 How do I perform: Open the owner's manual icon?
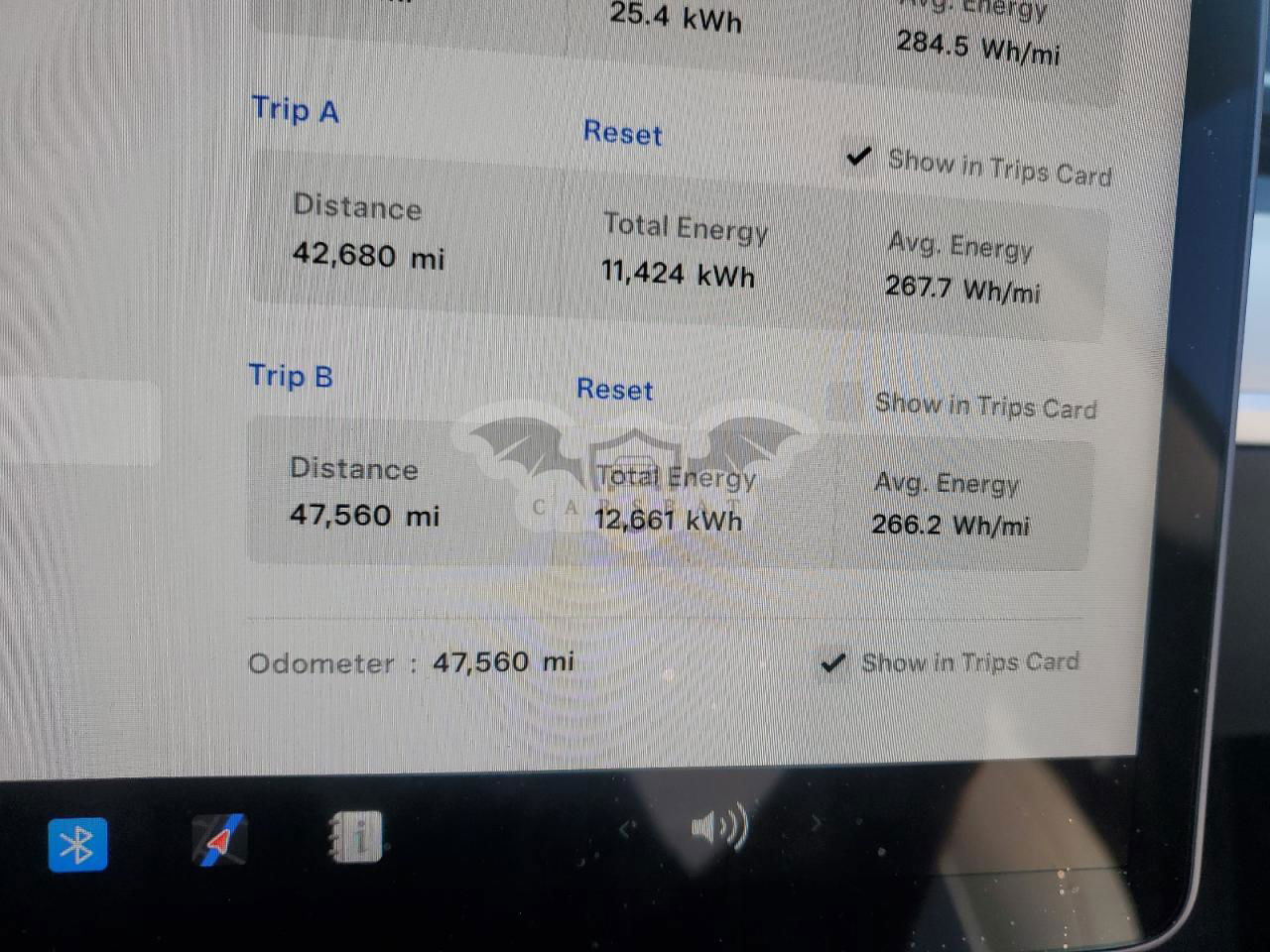click(x=355, y=838)
